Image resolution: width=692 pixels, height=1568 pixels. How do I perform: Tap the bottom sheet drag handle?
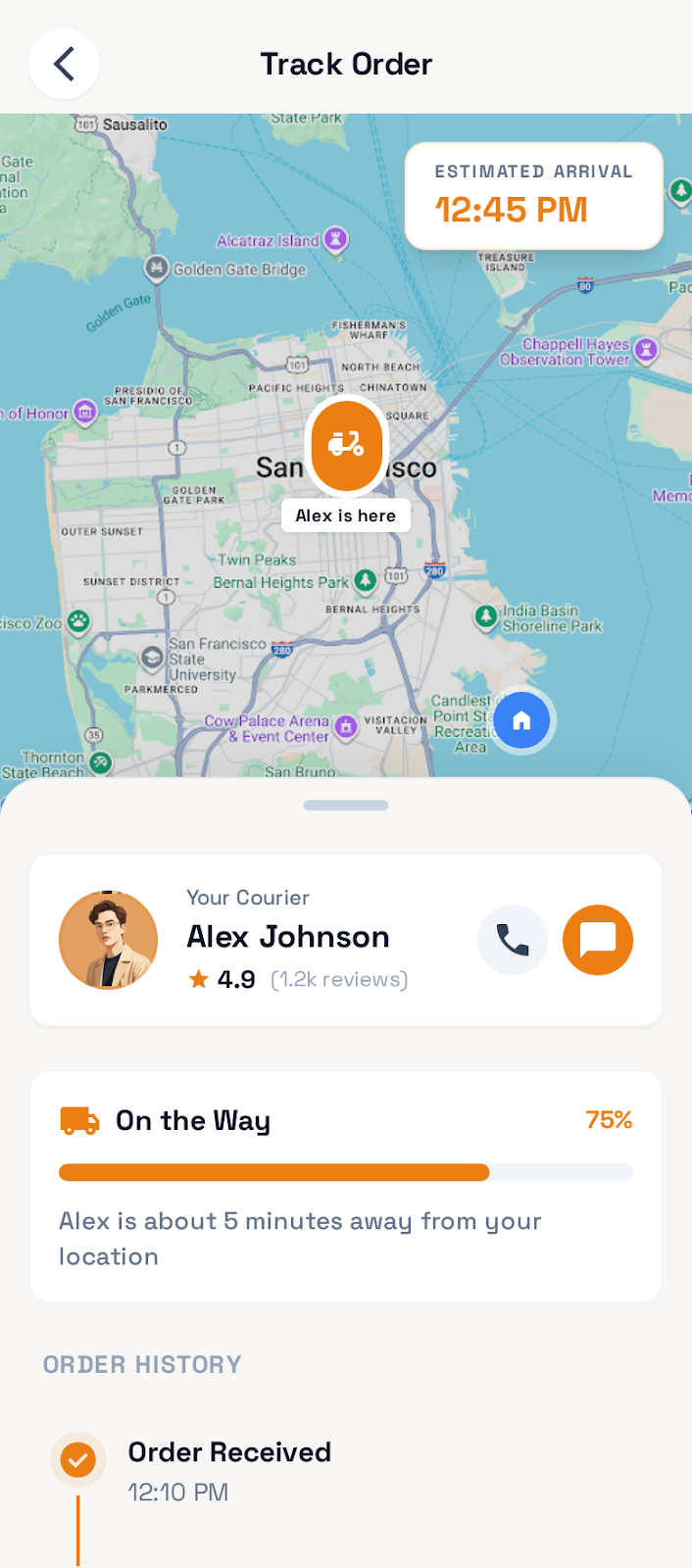click(x=346, y=806)
